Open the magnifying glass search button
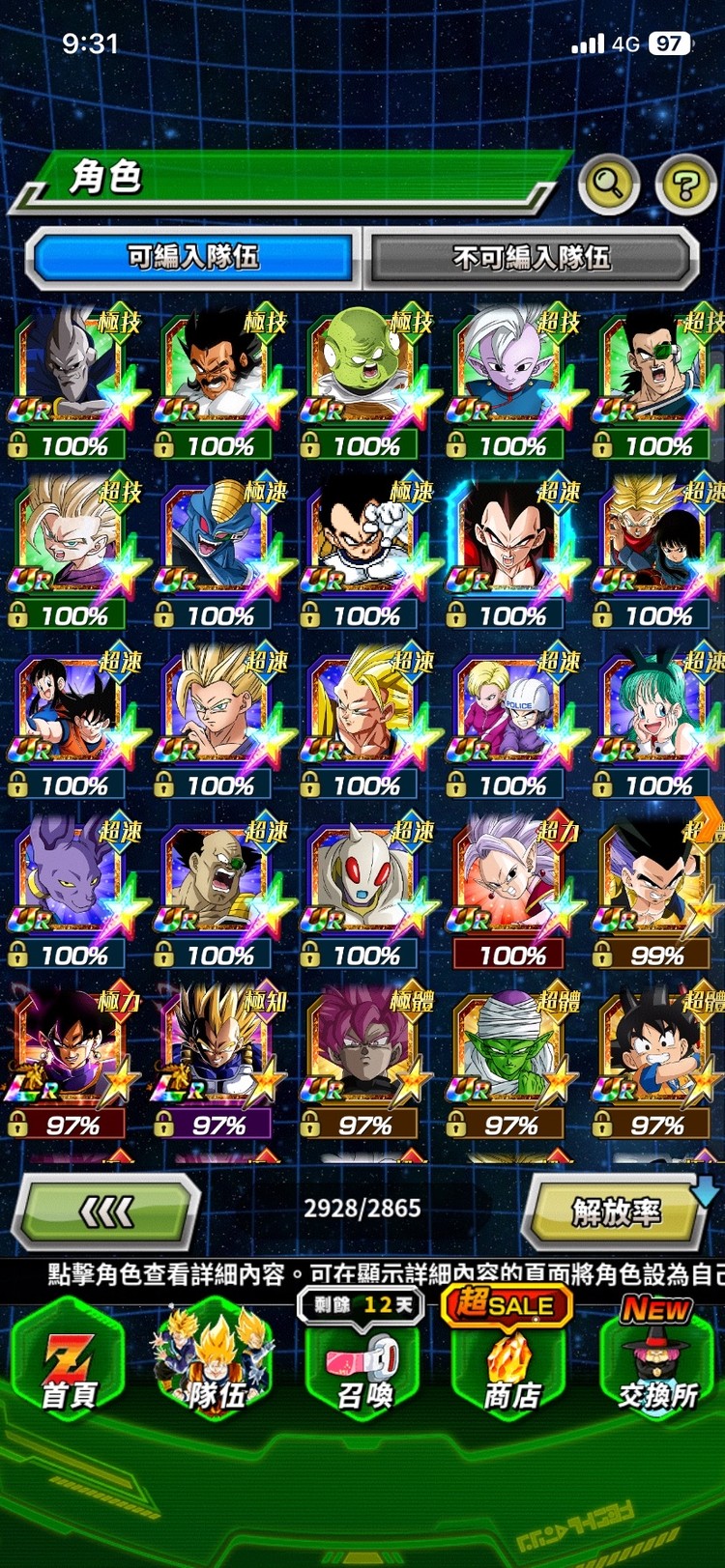Screen dimensions: 725x1568 pyautogui.click(x=608, y=182)
